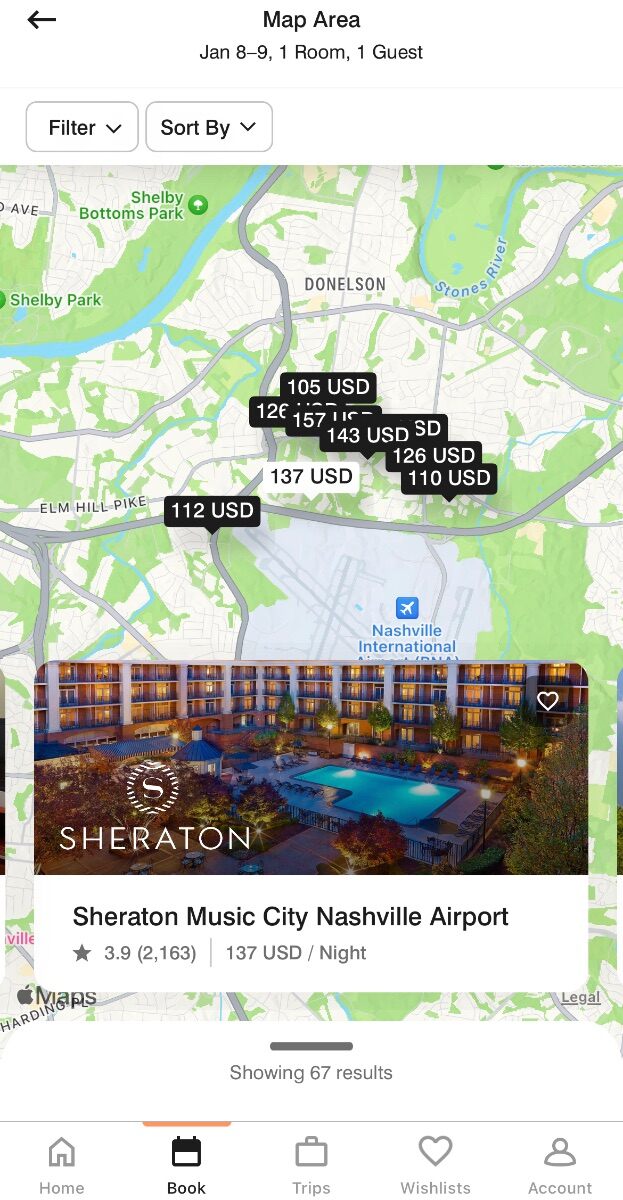623x1200 pixels.
Task: Open the Sort By dropdown
Action: pyautogui.click(x=209, y=127)
